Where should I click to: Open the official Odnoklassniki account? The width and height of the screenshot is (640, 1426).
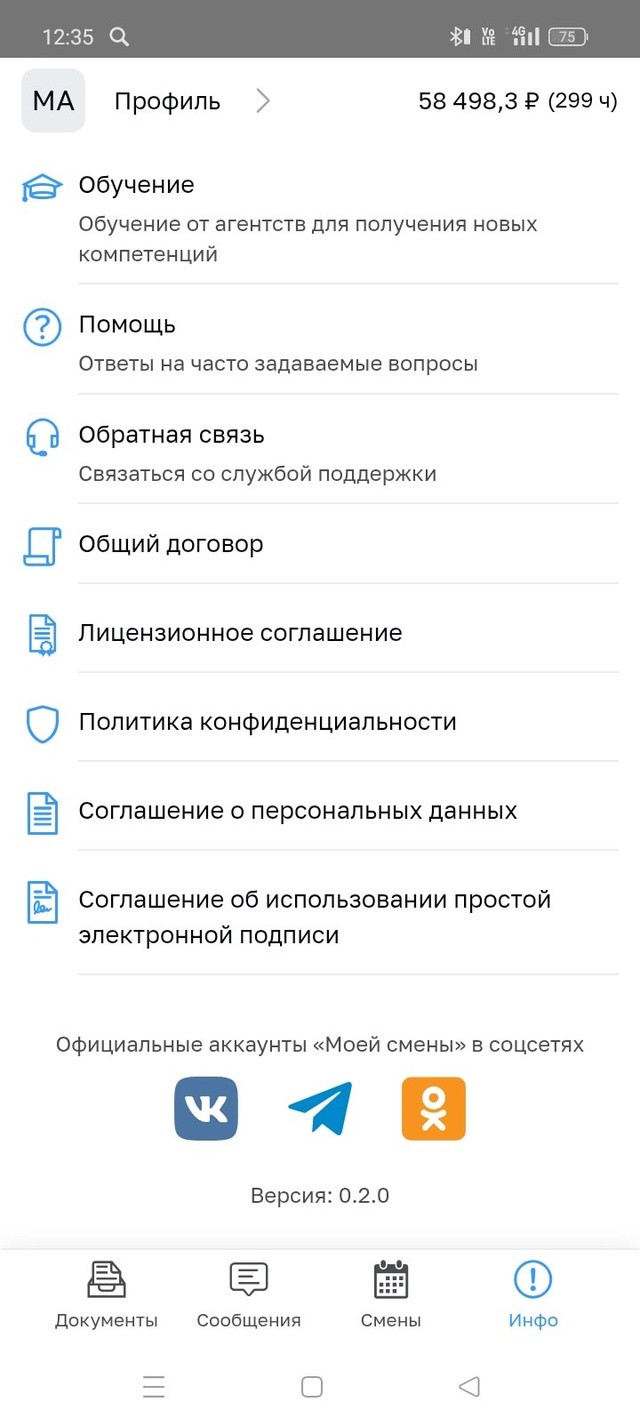pos(434,1108)
